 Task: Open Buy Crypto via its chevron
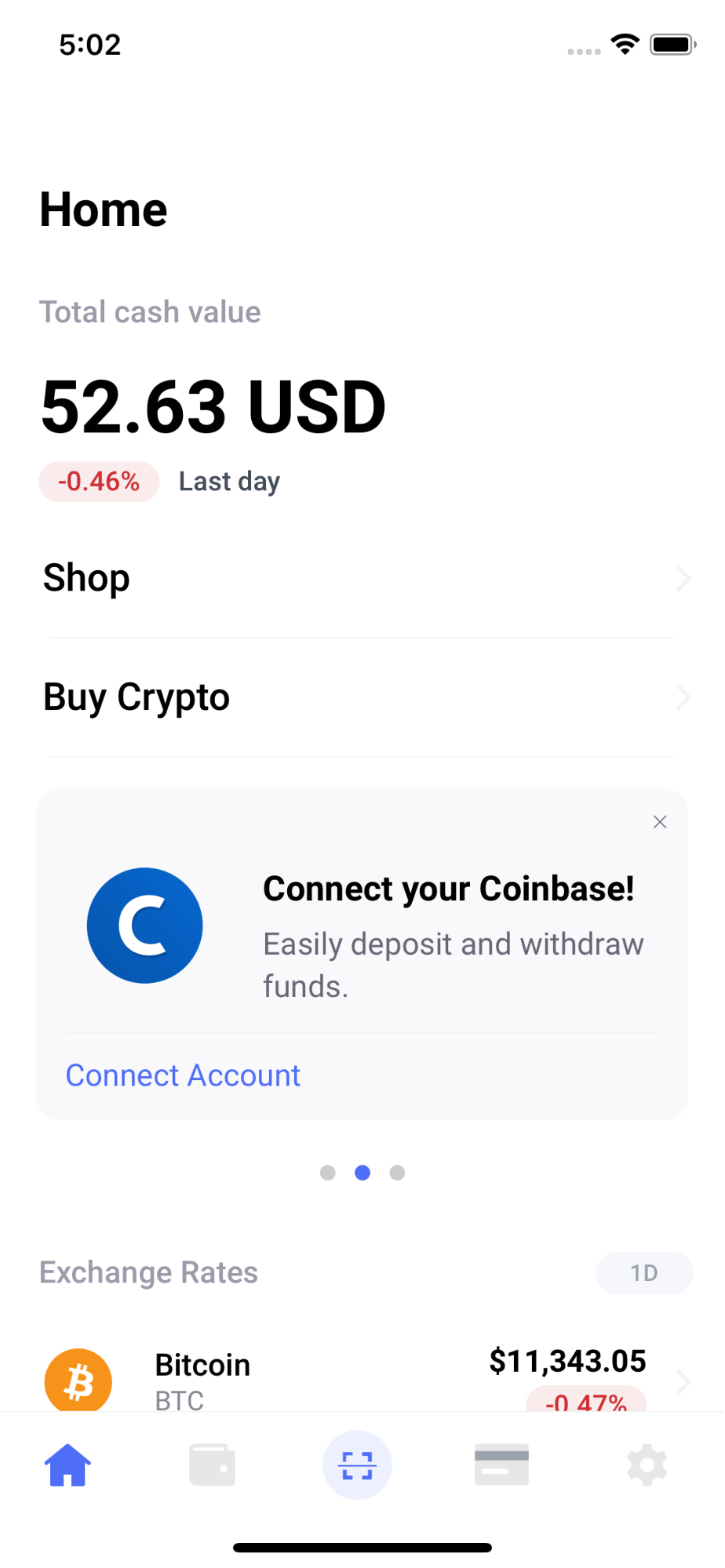[x=682, y=697]
